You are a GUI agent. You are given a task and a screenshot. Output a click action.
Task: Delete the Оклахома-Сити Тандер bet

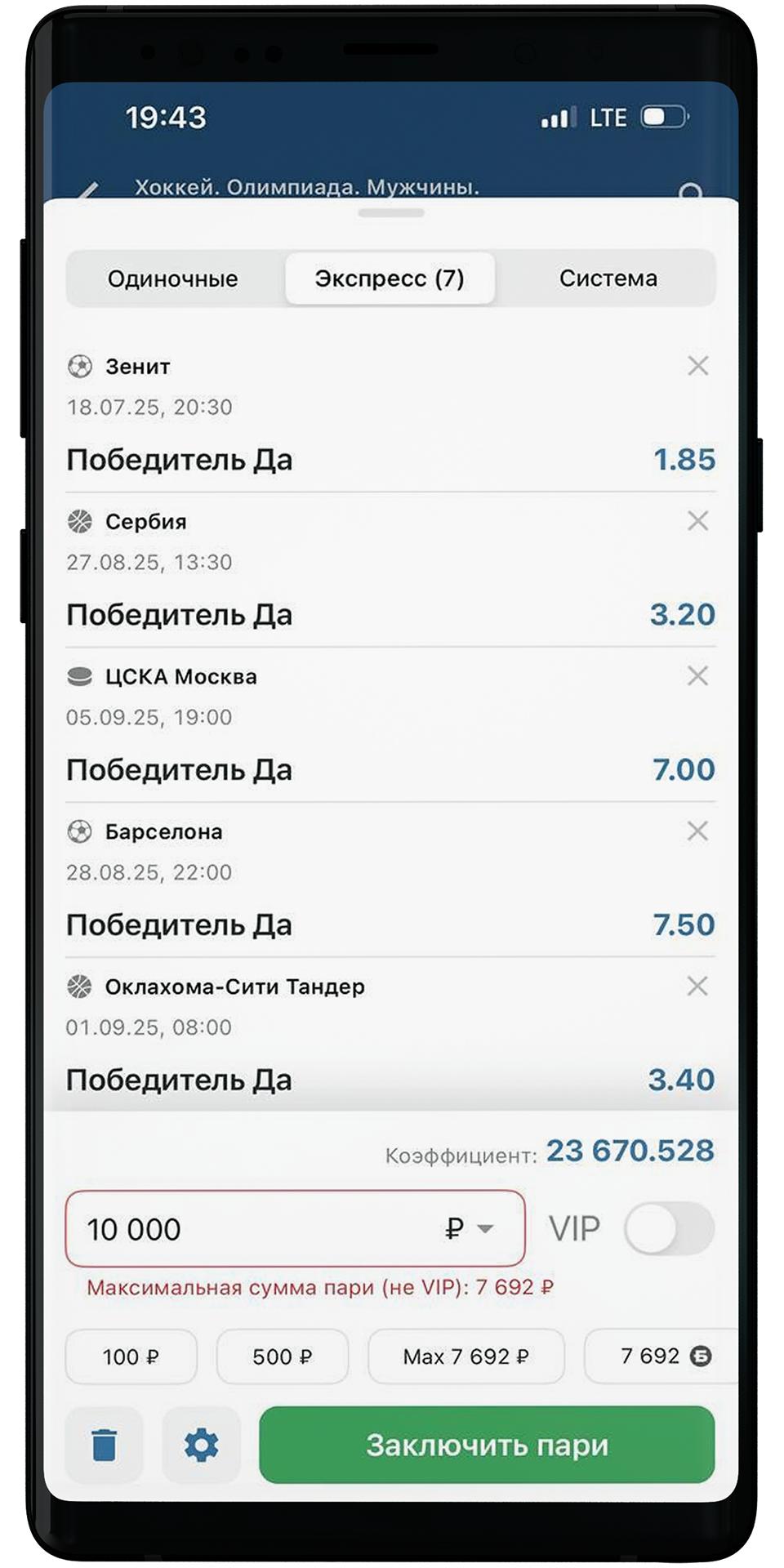pyautogui.click(x=697, y=987)
